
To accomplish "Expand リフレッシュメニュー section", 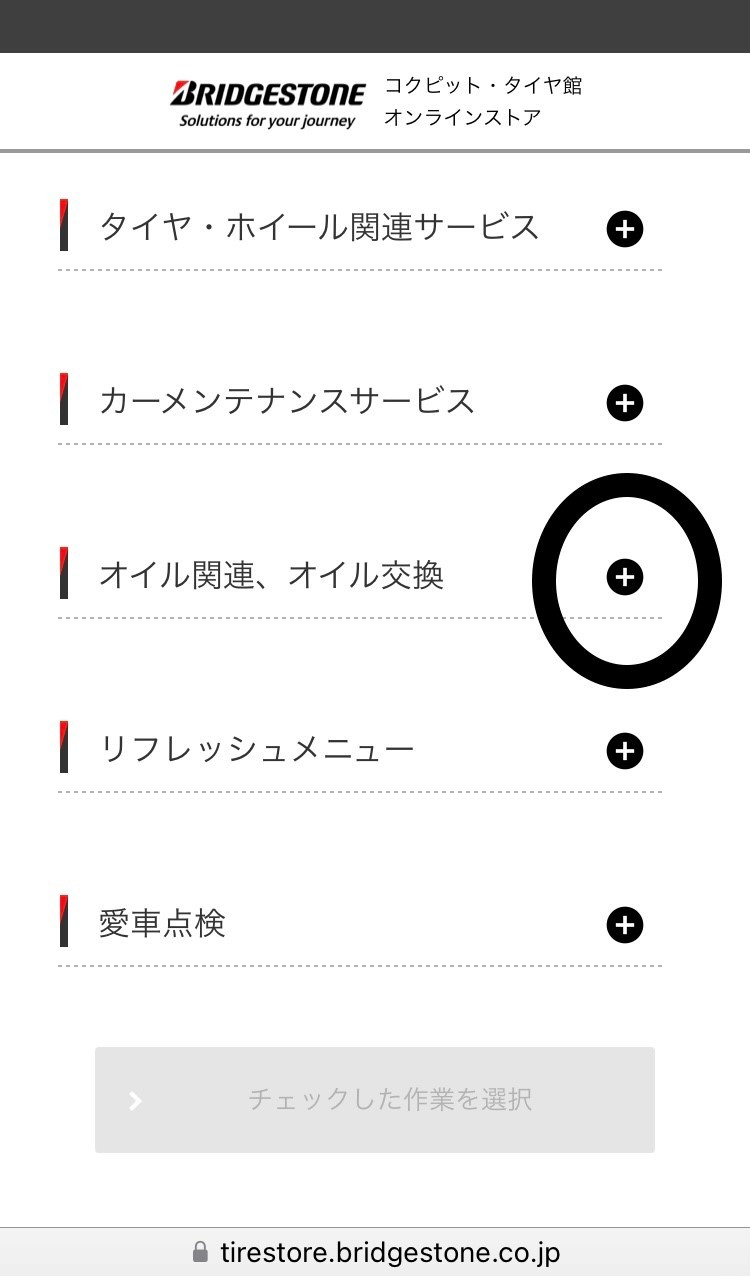I will (625, 751).
